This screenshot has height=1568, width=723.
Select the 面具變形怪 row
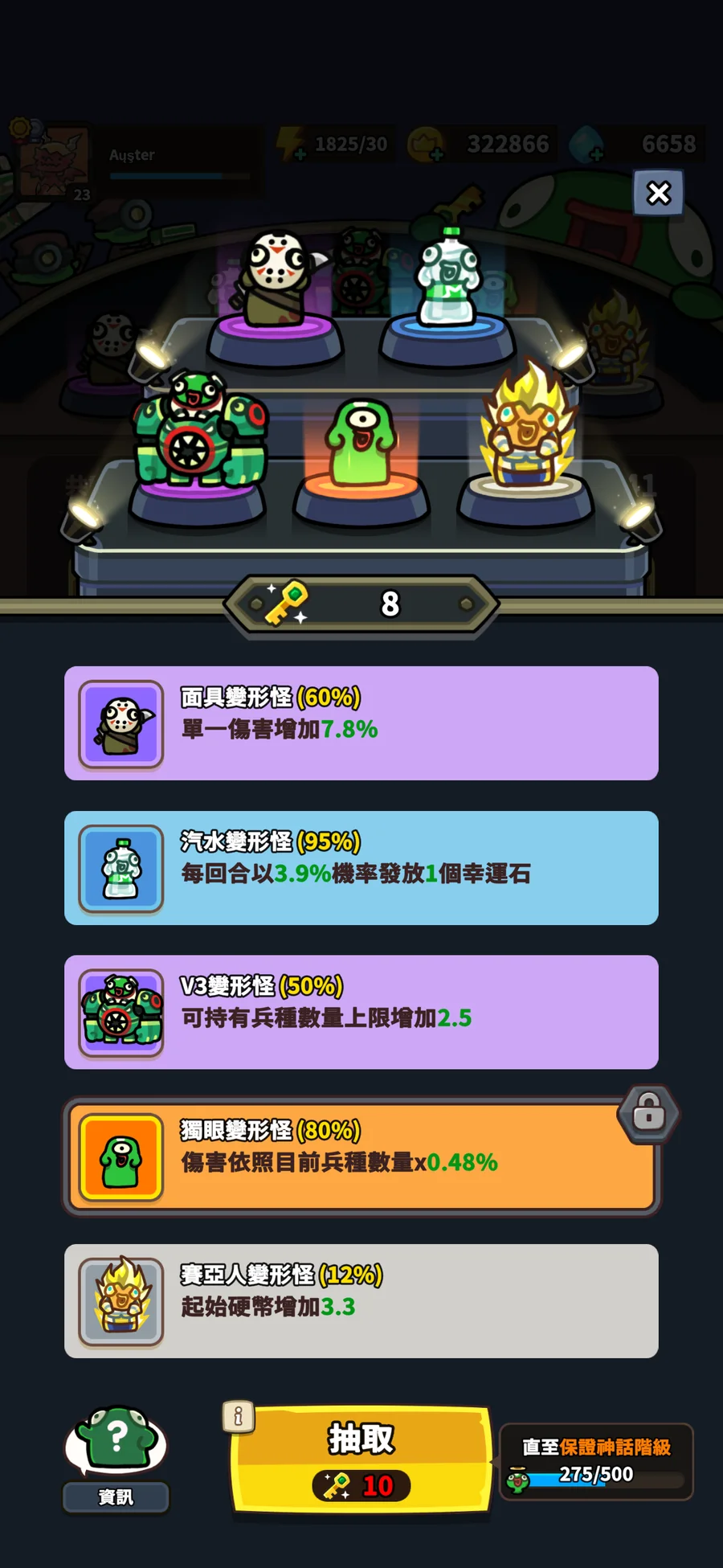point(361,723)
